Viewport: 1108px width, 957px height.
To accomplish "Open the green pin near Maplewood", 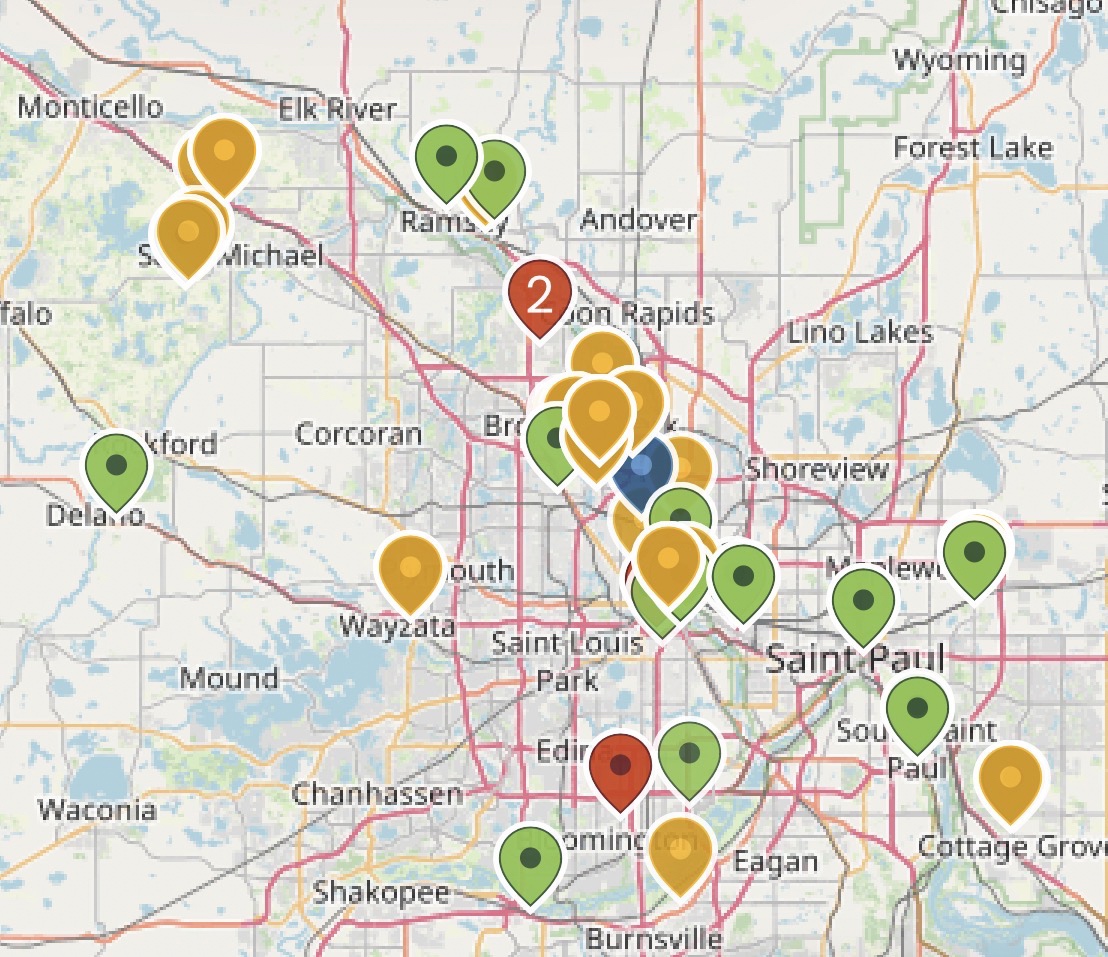I will tap(975, 554).
